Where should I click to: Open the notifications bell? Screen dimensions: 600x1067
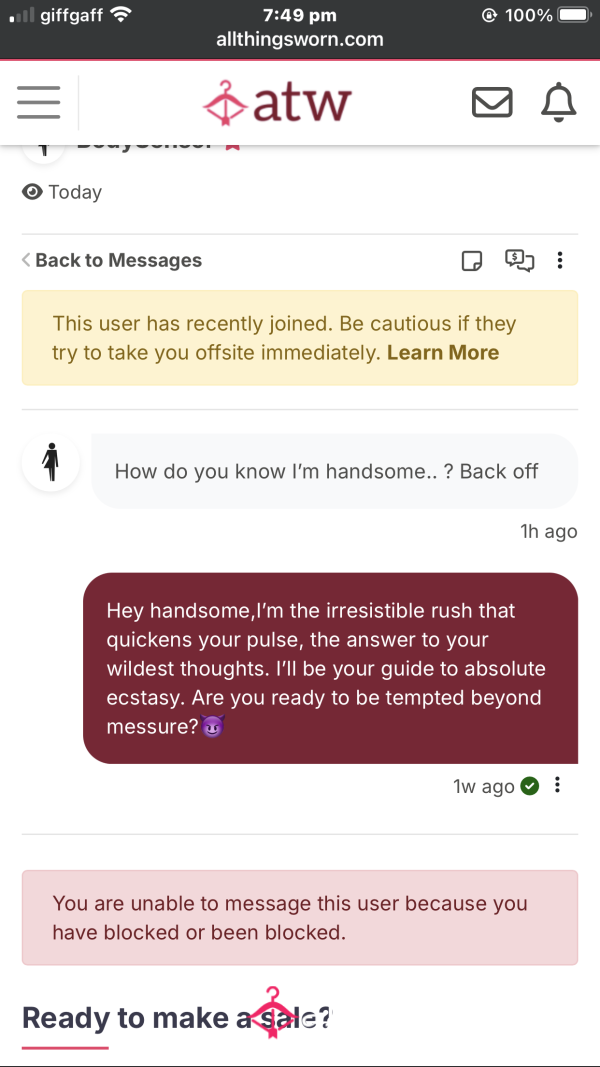click(x=559, y=103)
